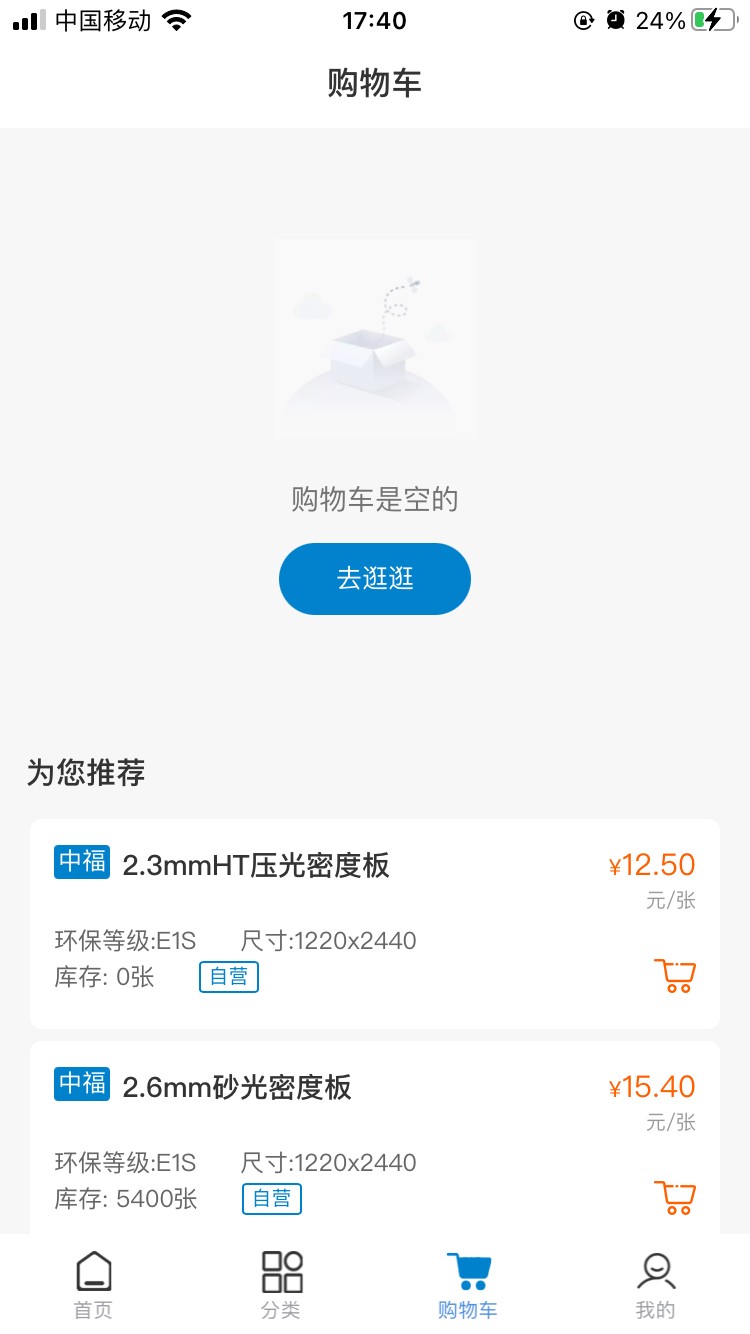Viewport: 750px width, 1334px height.
Task: Open the 2.3mmHT压光密度板 product card
Action: tap(375, 924)
